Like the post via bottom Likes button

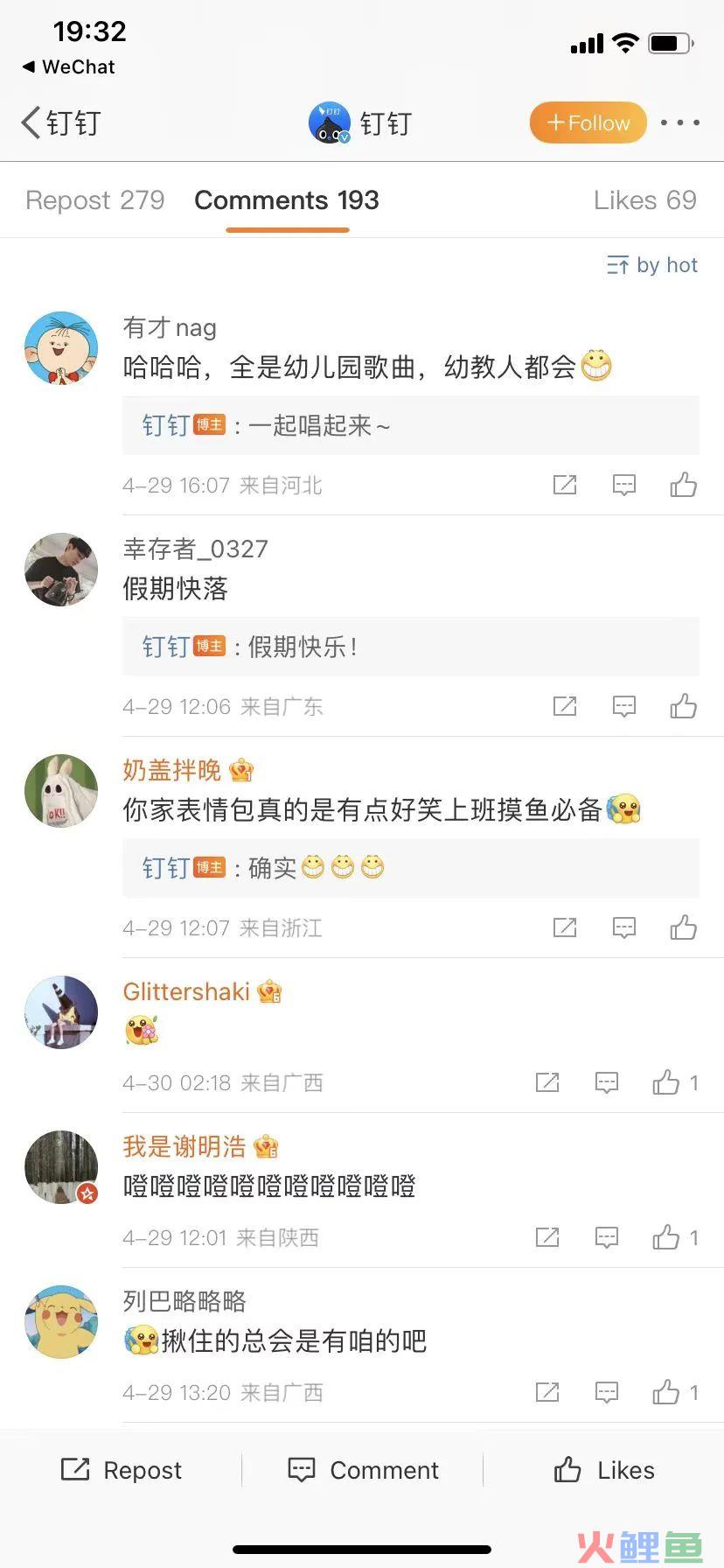click(604, 1470)
